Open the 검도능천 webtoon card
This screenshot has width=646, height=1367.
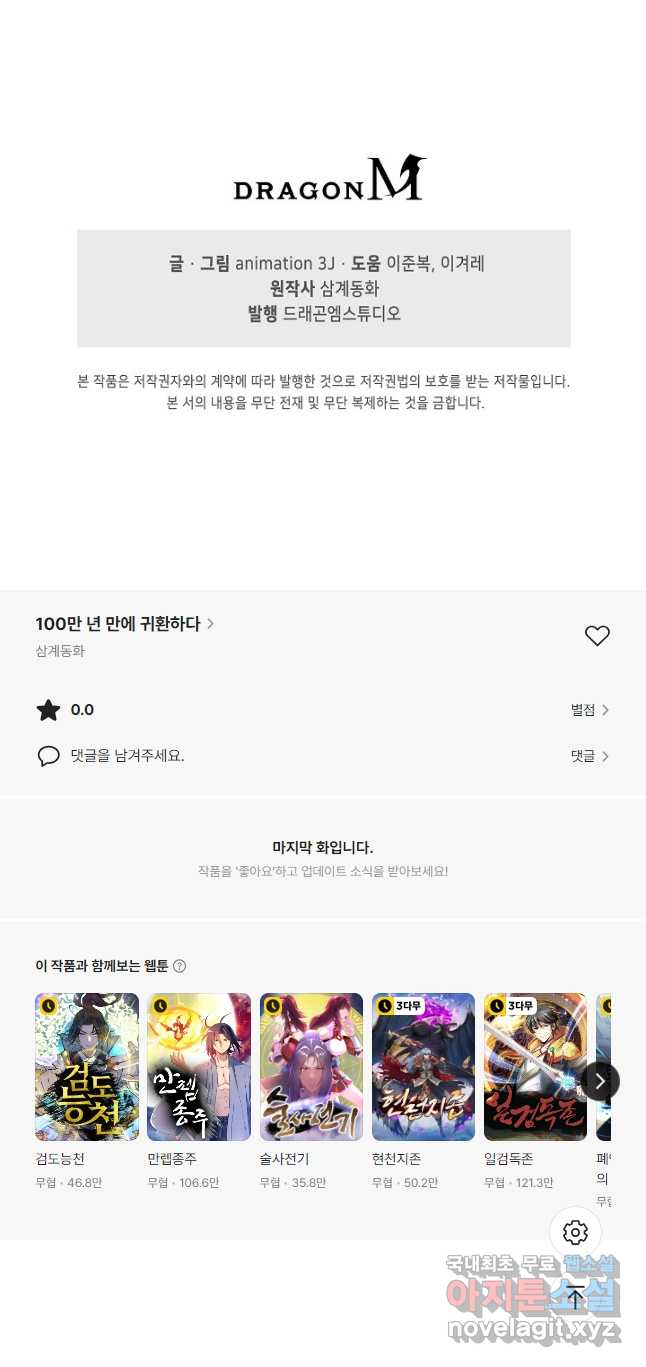(87, 1067)
